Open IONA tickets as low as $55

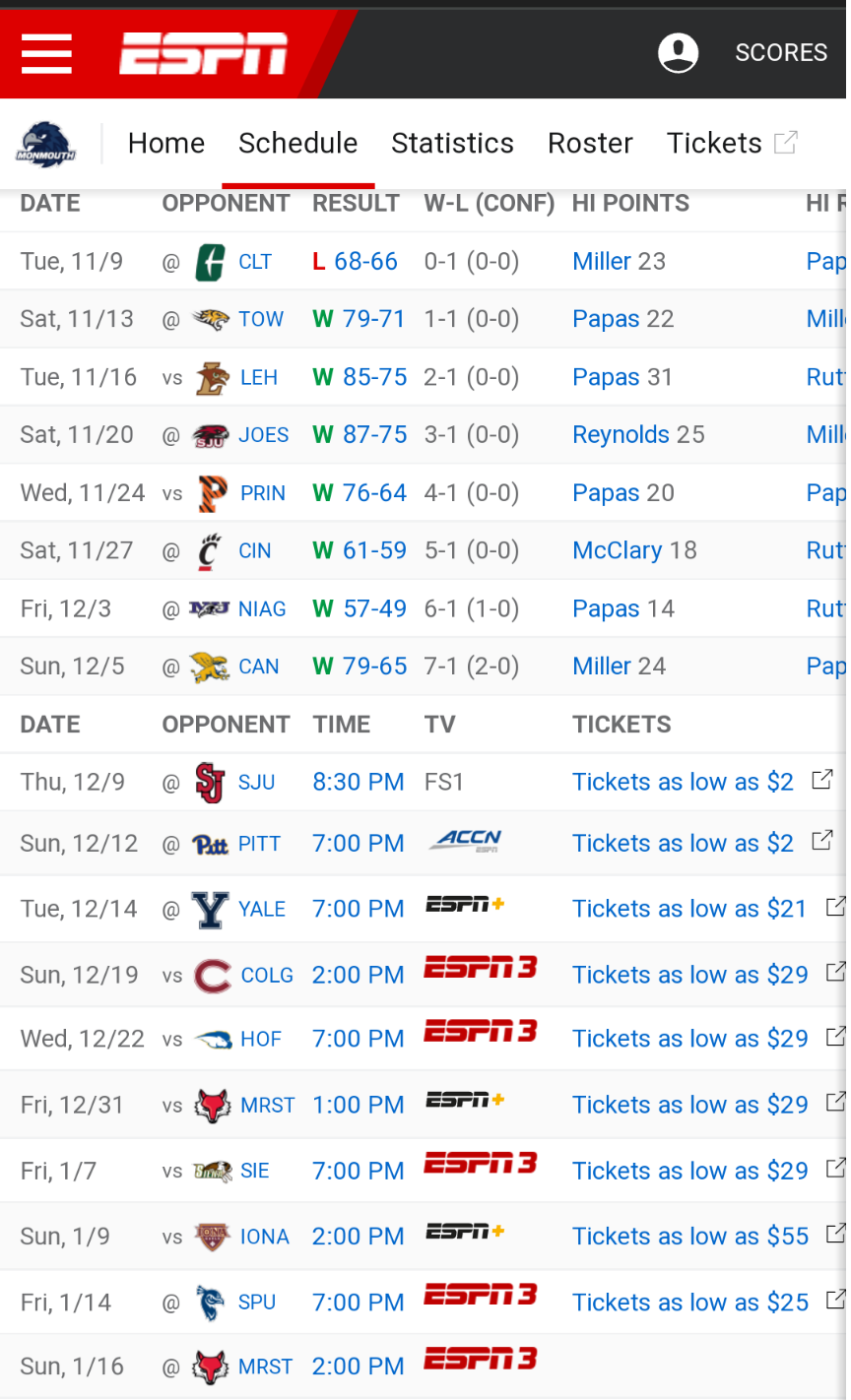(x=690, y=1237)
